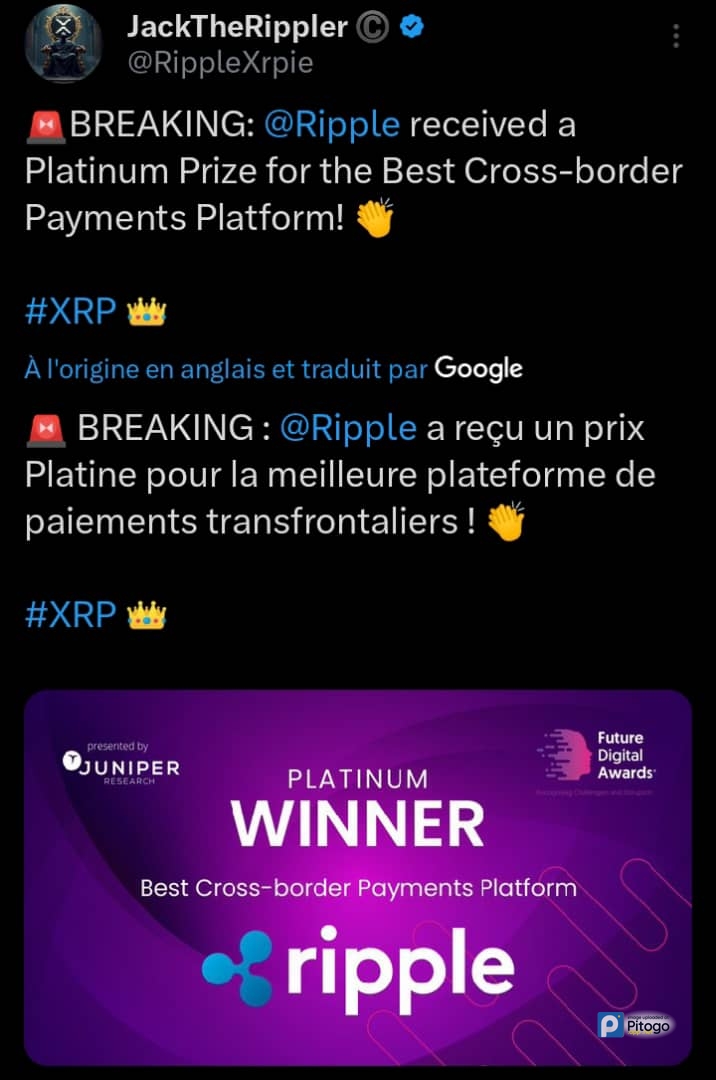Open the @Ripple mention in the English text
Screen dimensions: 716x1080
pyautogui.click(x=331, y=125)
